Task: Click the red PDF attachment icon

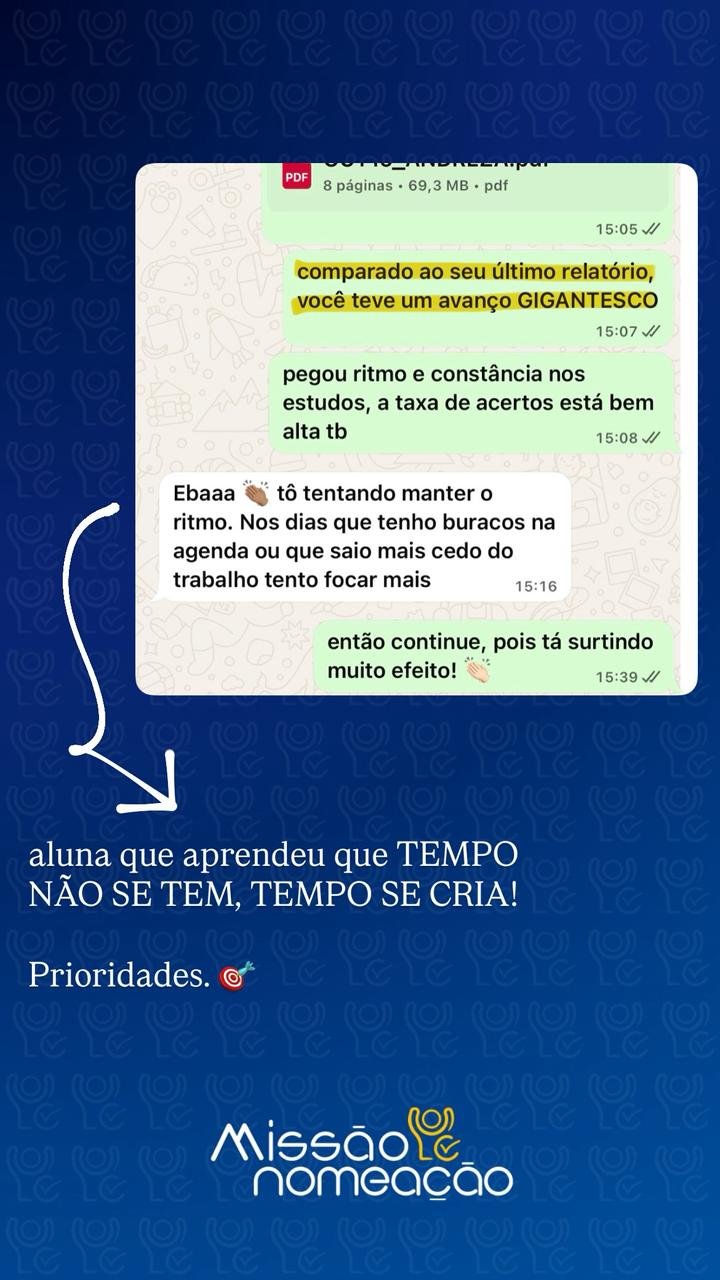Action: tap(295, 177)
